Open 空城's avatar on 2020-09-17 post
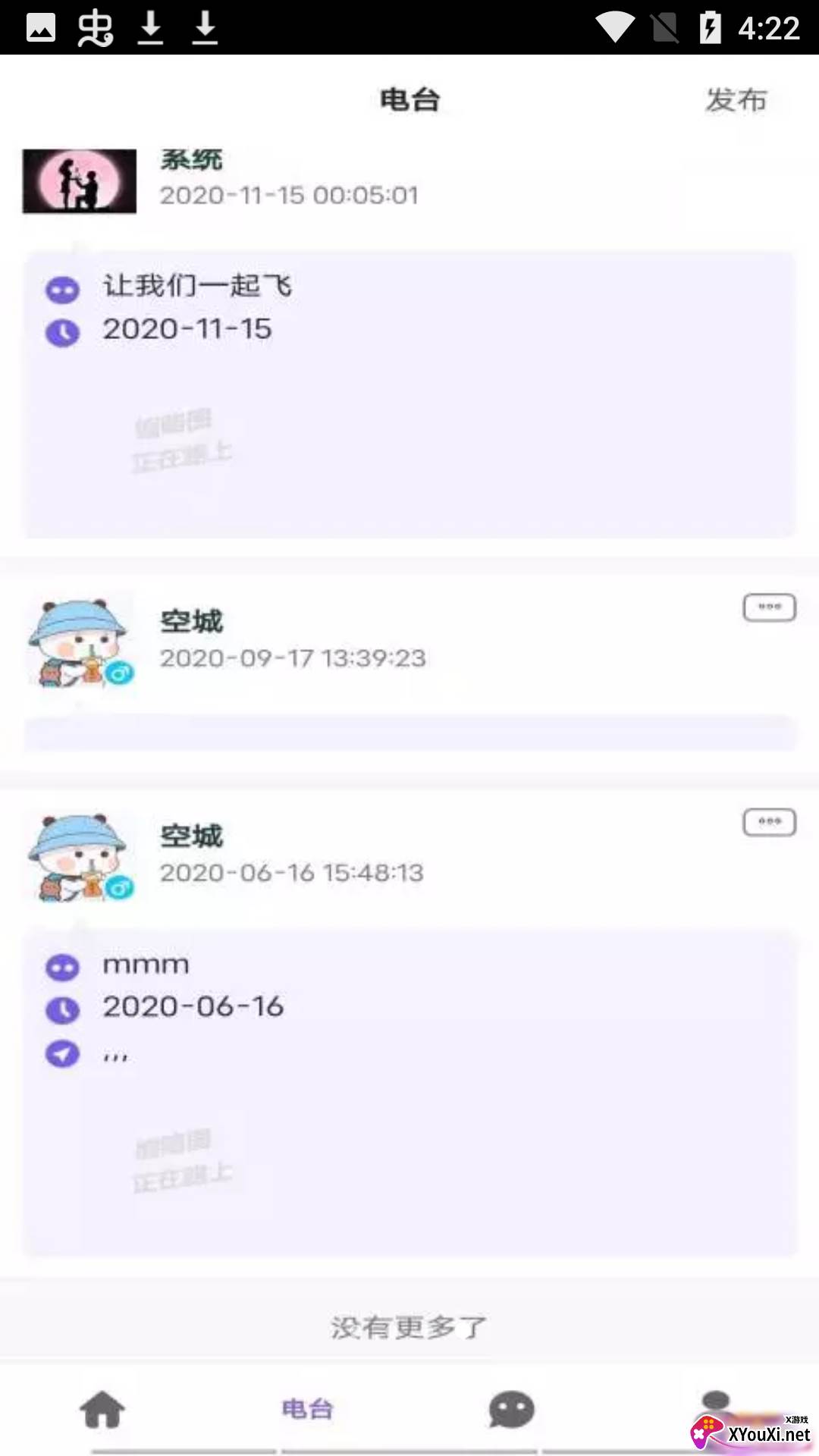Image resolution: width=819 pixels, height=1456 pixels. [x=80, y=643]
